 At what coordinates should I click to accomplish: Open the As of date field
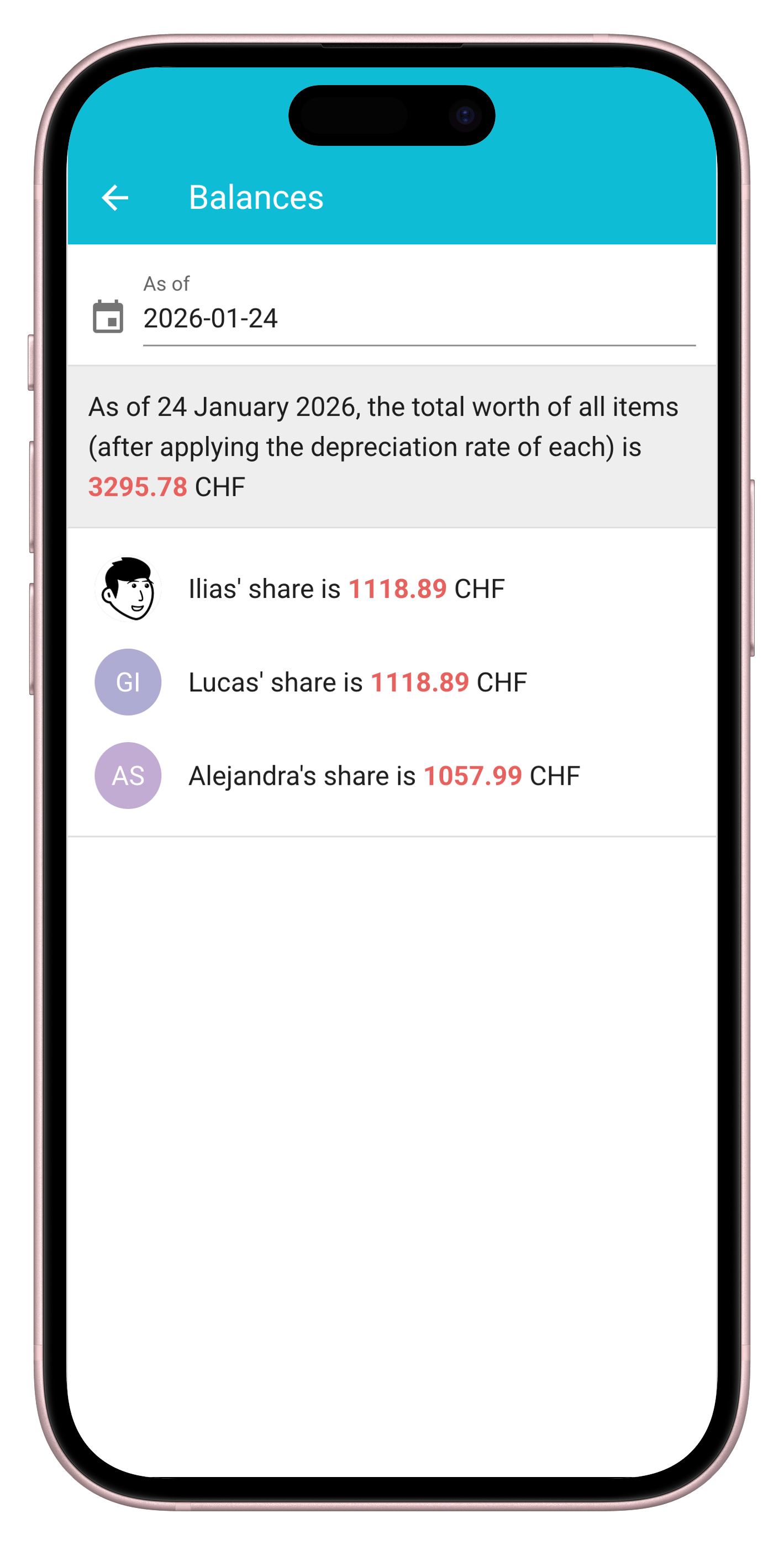(418, 318)
